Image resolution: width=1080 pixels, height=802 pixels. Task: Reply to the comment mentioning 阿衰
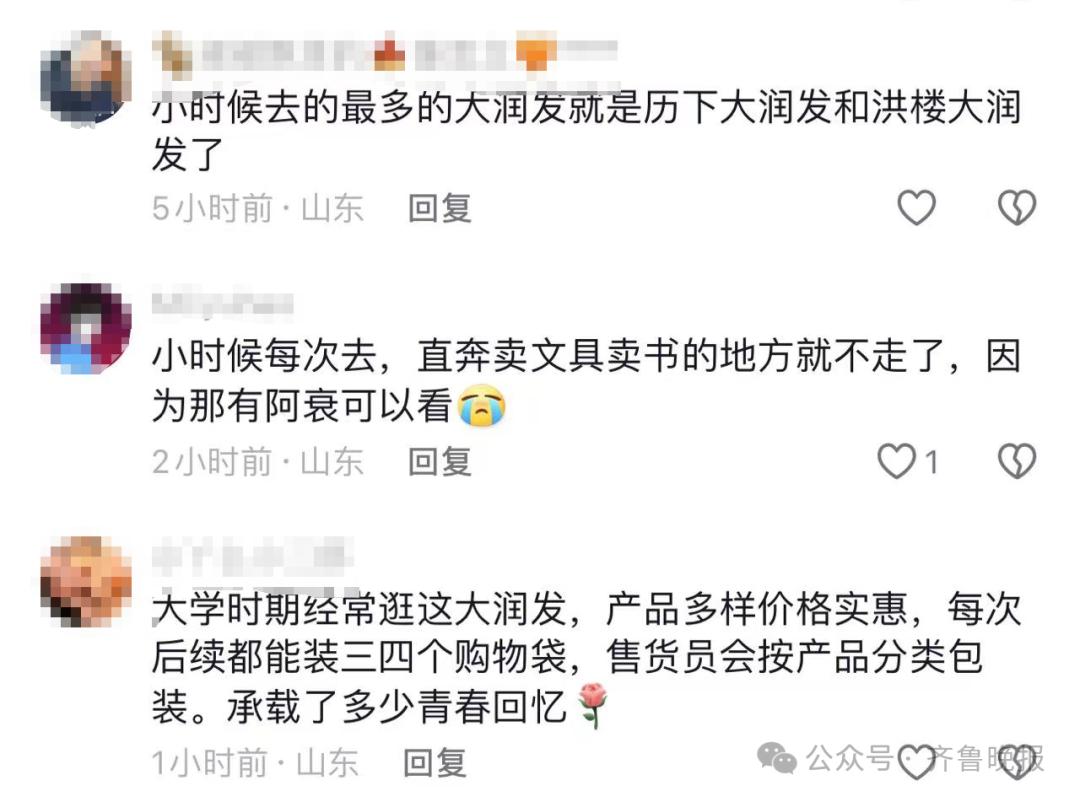click(x=439, y=461)
